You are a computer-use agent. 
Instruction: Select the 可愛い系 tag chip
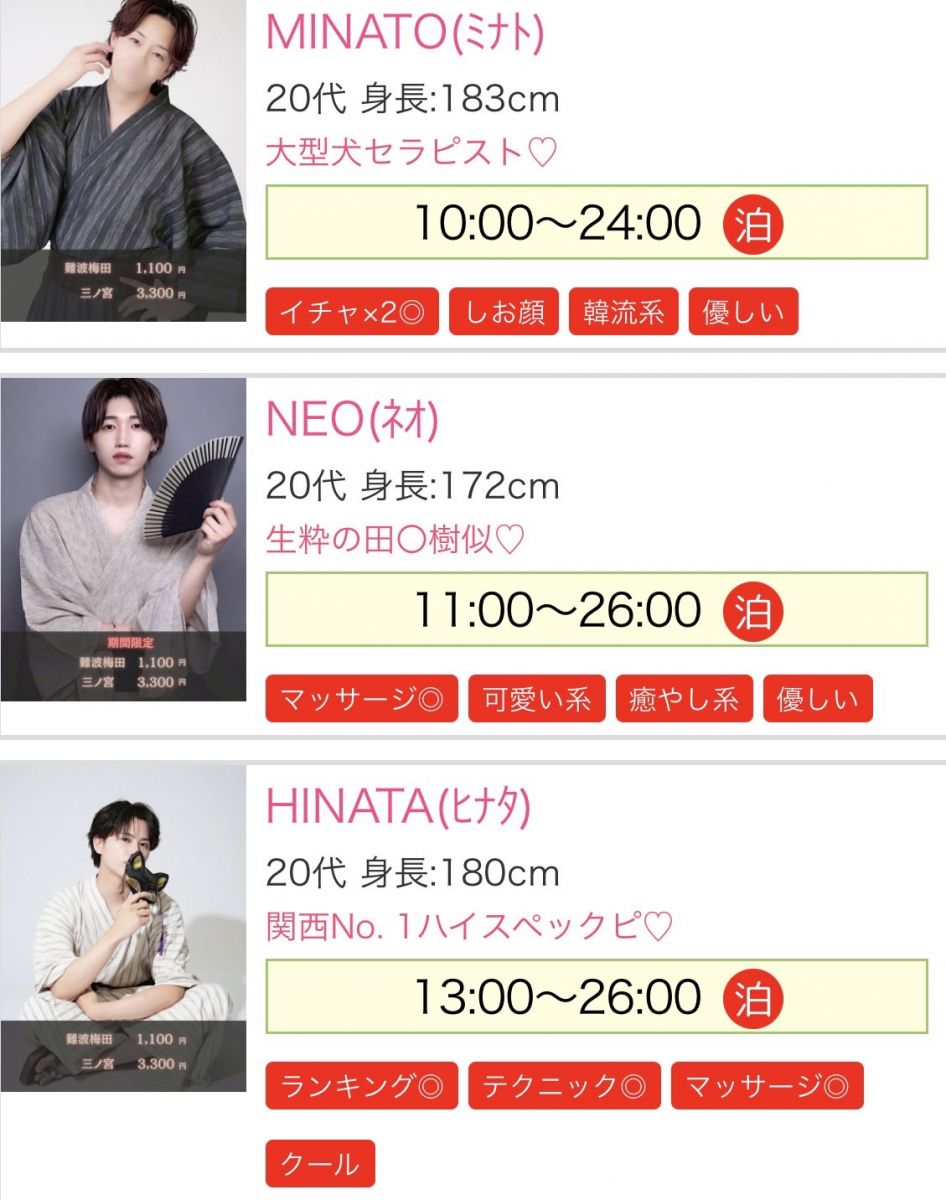pyautogui.click(x=537, y=699)
